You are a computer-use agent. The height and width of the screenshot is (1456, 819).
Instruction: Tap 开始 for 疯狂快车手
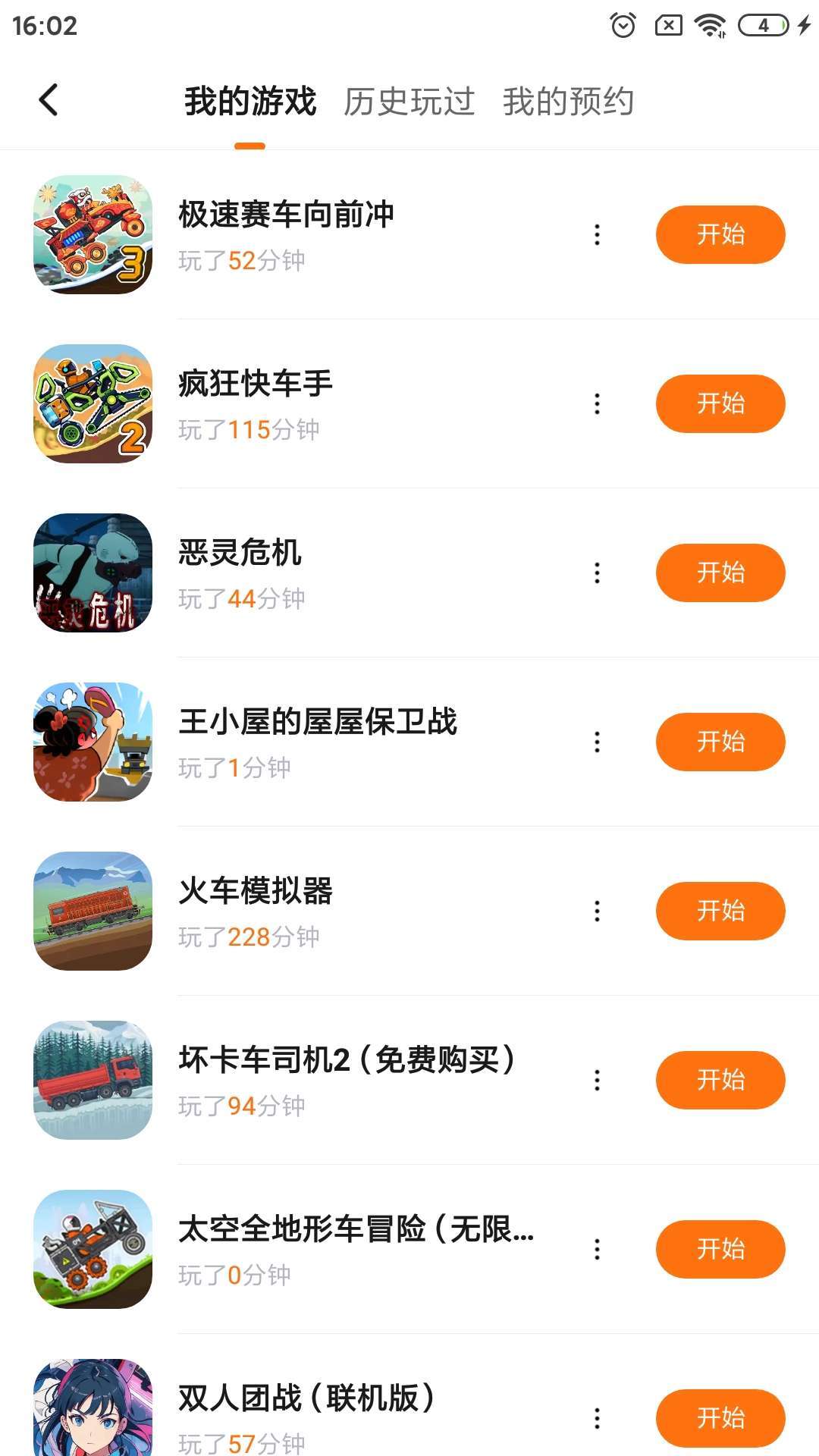click(720, 403)
